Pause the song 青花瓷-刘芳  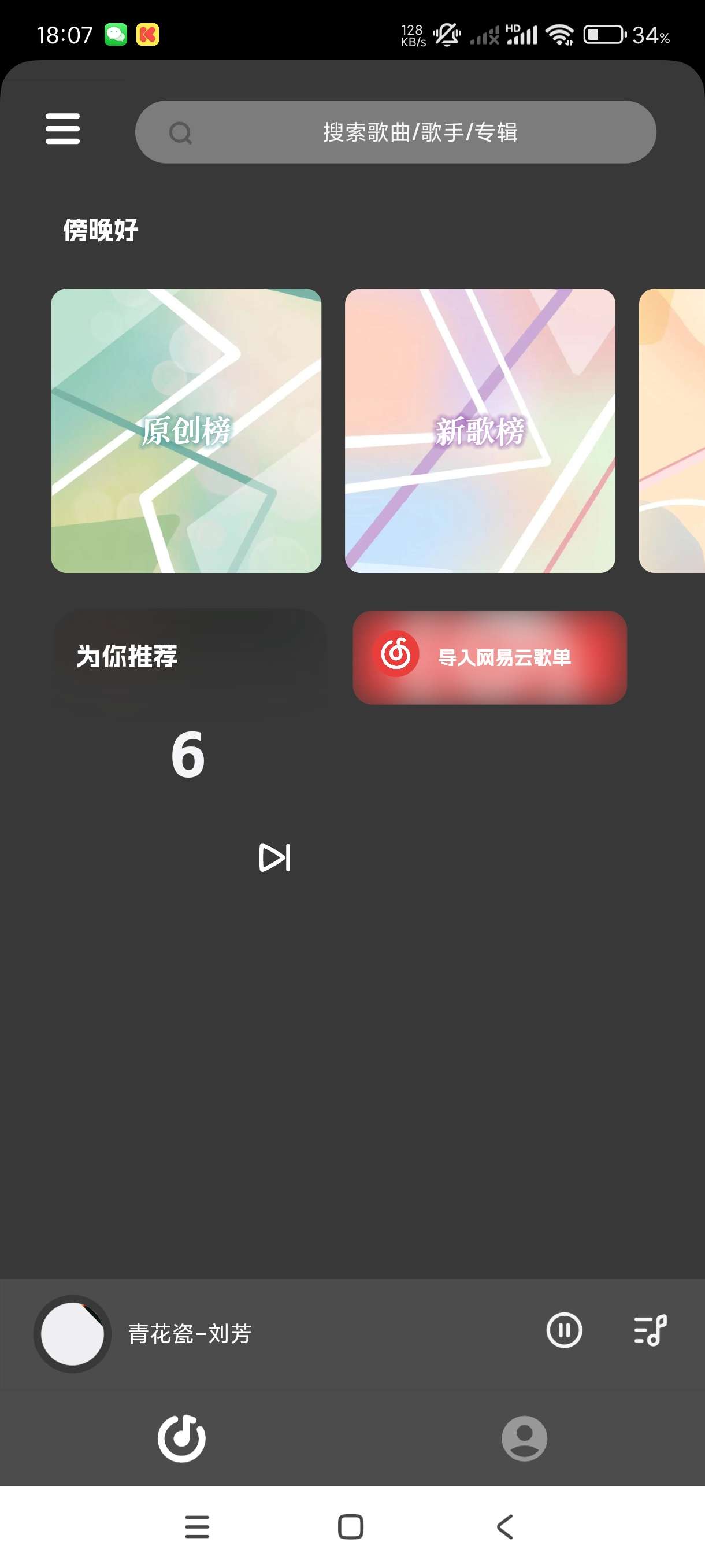(x=564, y=1330)
